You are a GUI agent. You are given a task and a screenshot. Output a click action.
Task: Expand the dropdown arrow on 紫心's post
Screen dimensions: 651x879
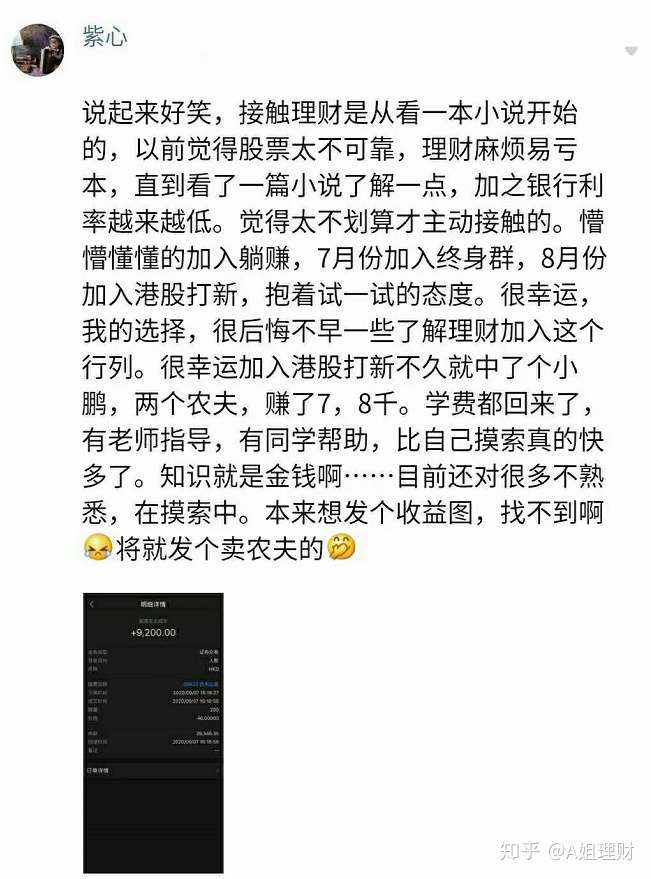pos(631,52)
